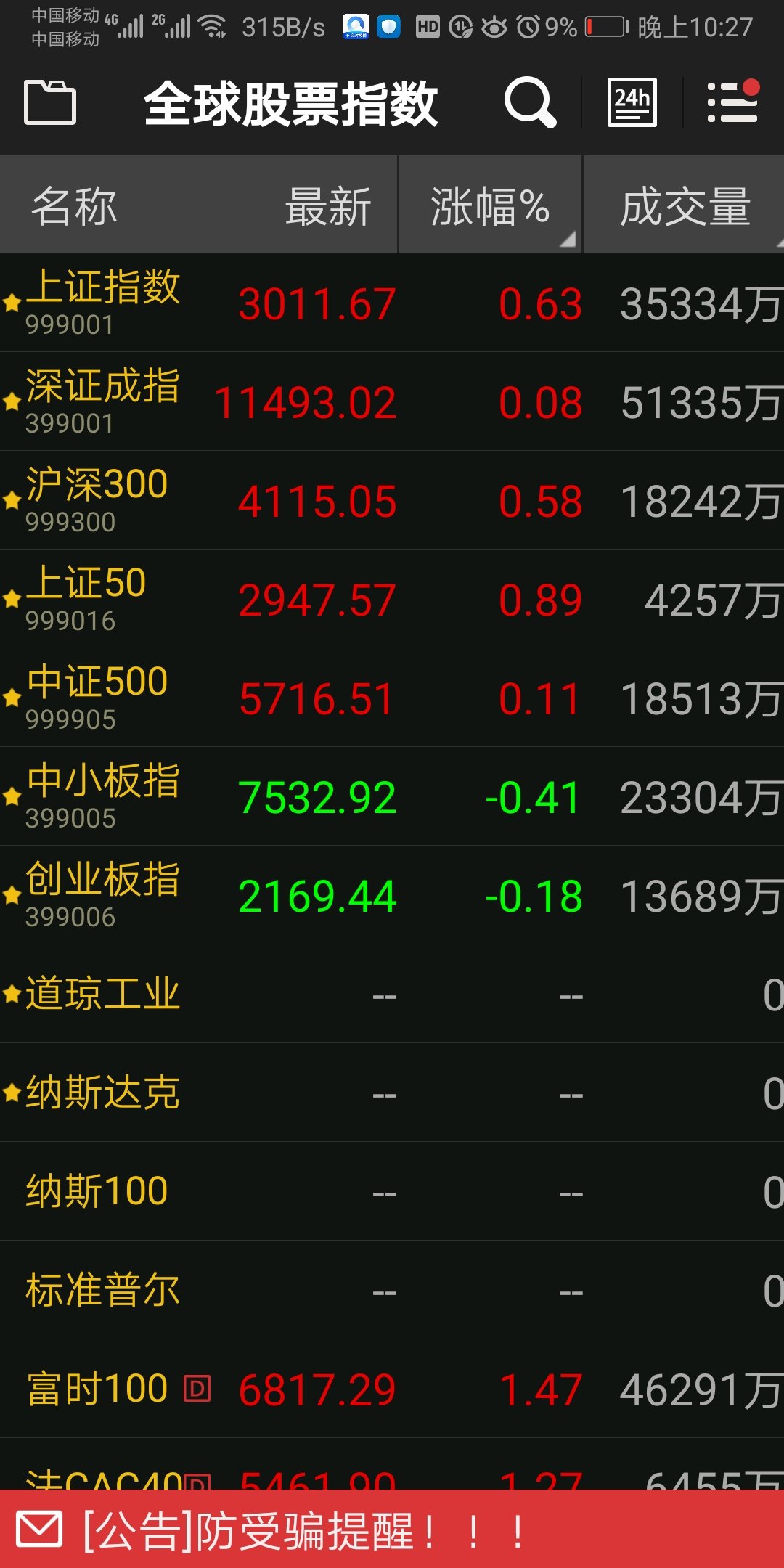The width and height of the screenshot is (784, 1568).
Task: Open the 防受骗提醒 announcement banner
Action: coord(392,1530)
